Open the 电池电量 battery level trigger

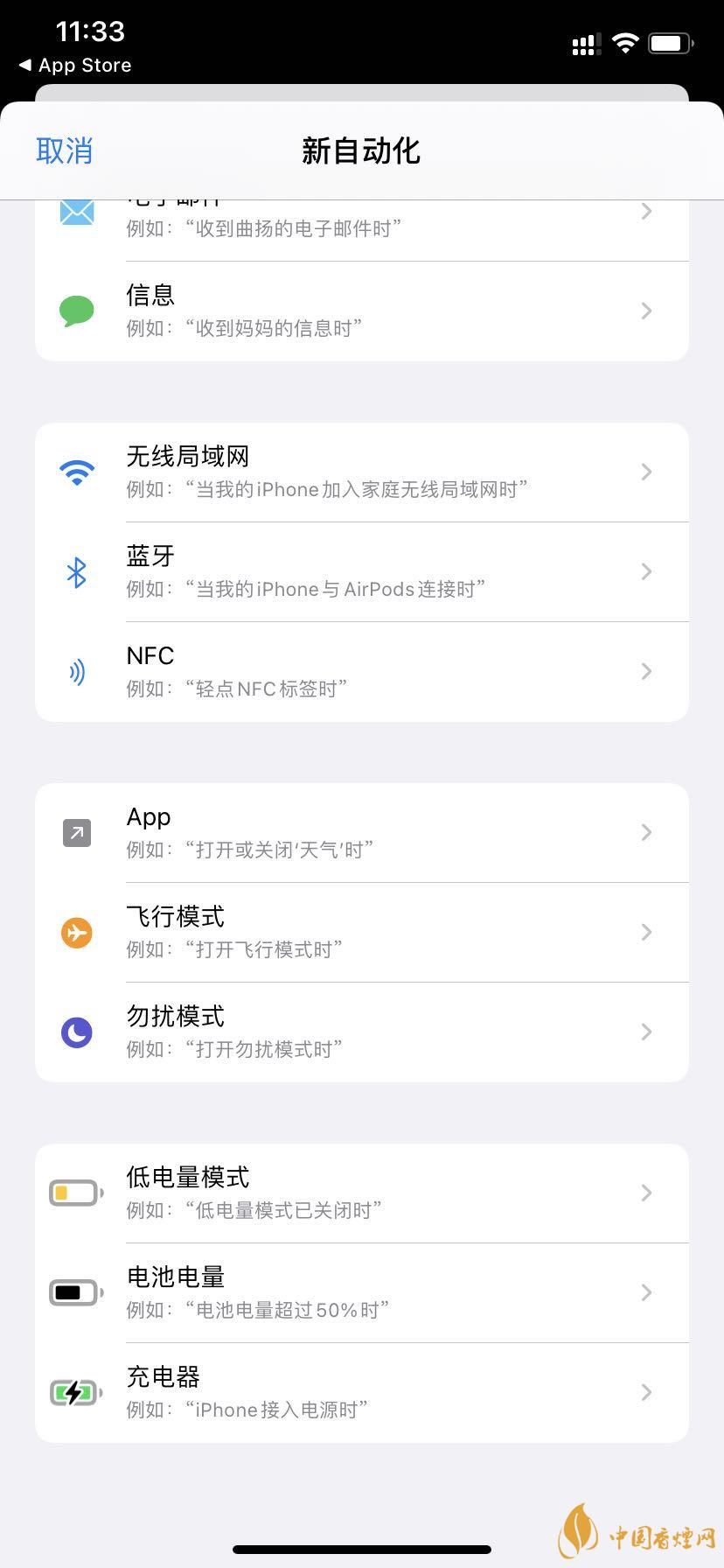(361, 1293)
